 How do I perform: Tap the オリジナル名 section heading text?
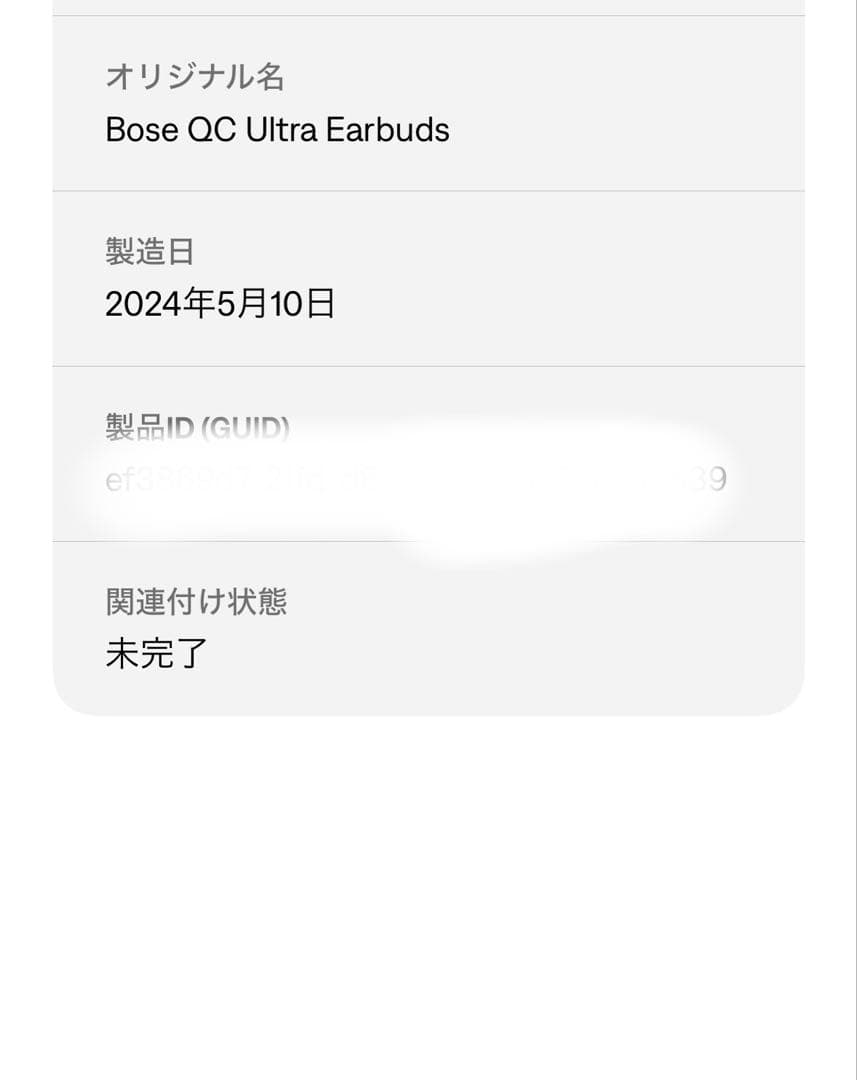(x=196, y=77)
